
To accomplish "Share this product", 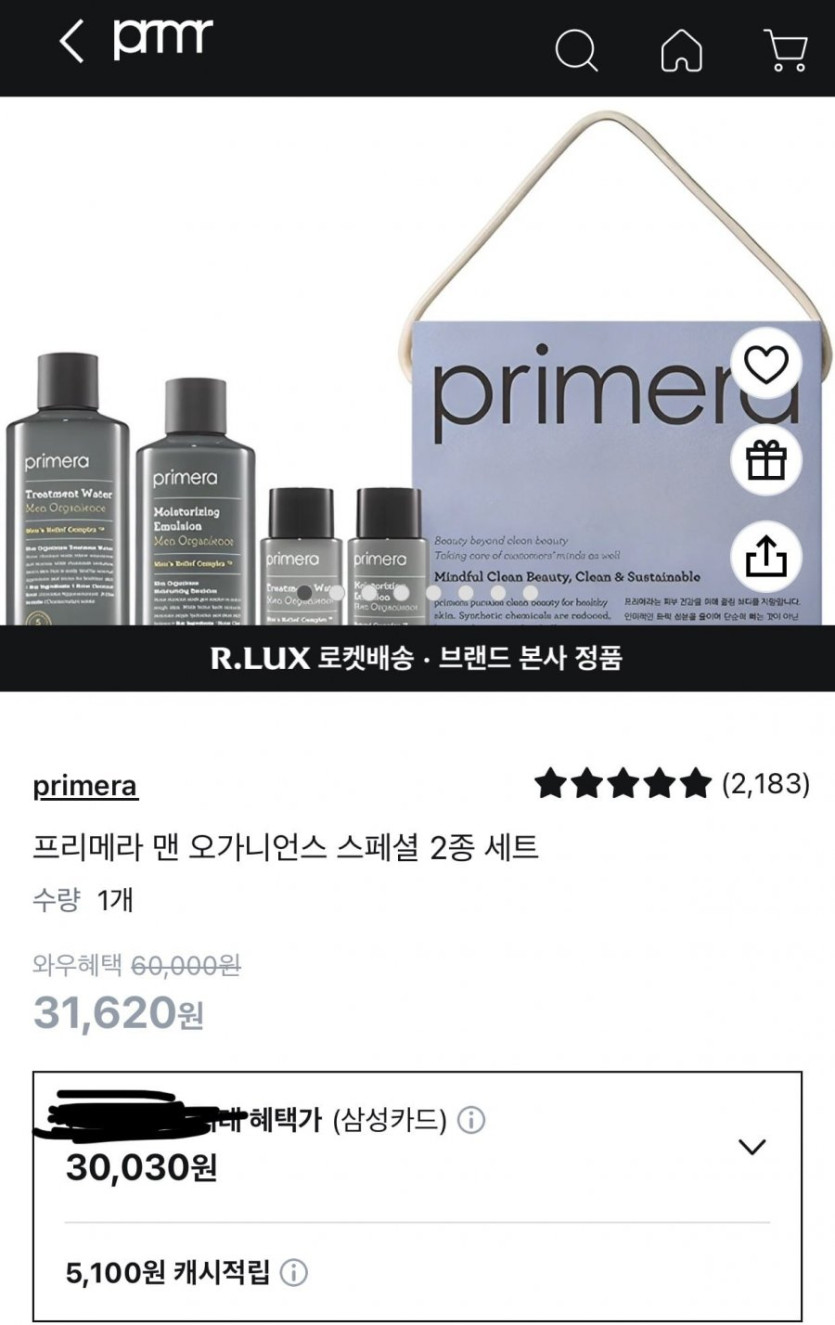I will click(766, 556).
